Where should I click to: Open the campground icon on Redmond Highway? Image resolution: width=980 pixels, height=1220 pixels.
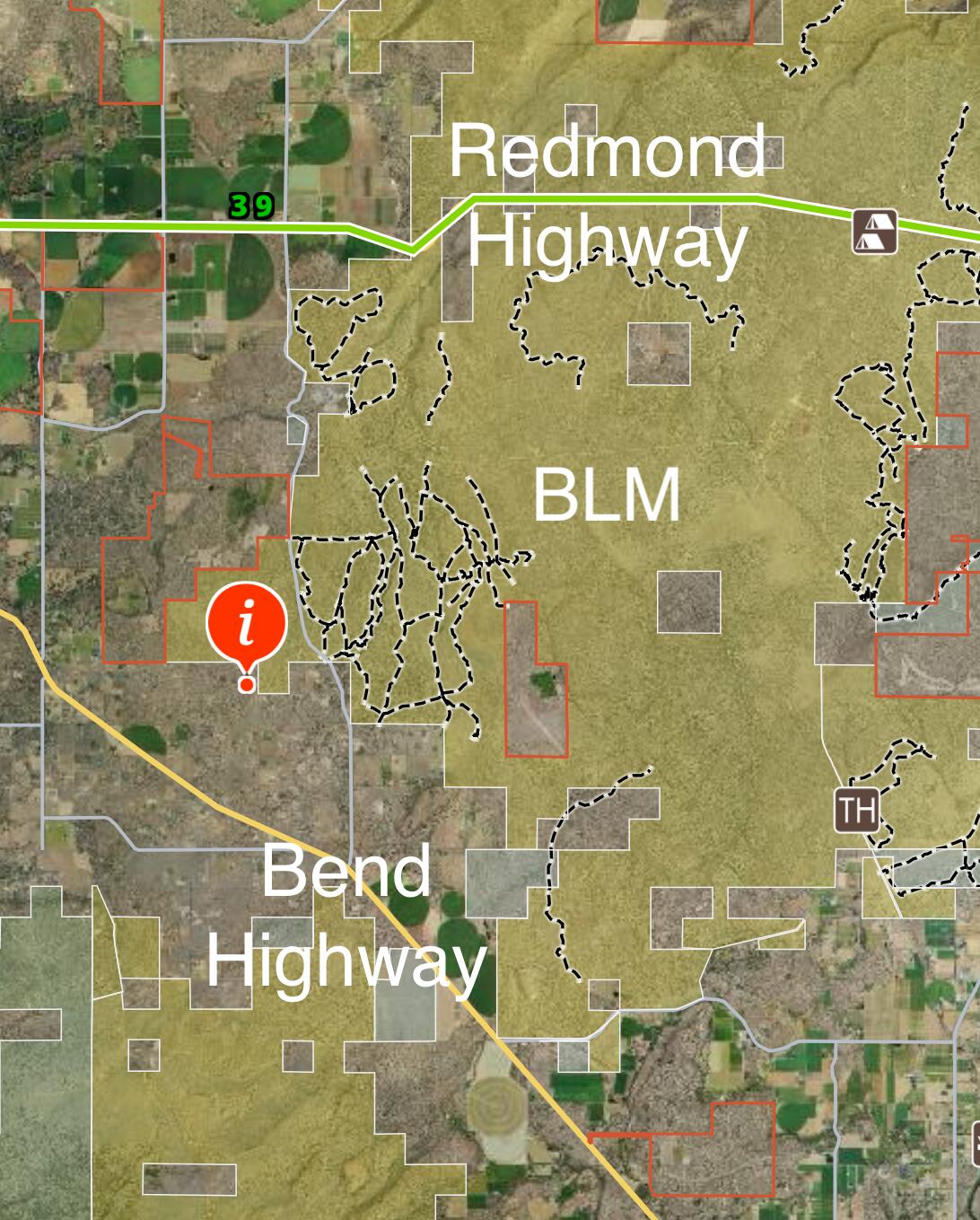875,231
